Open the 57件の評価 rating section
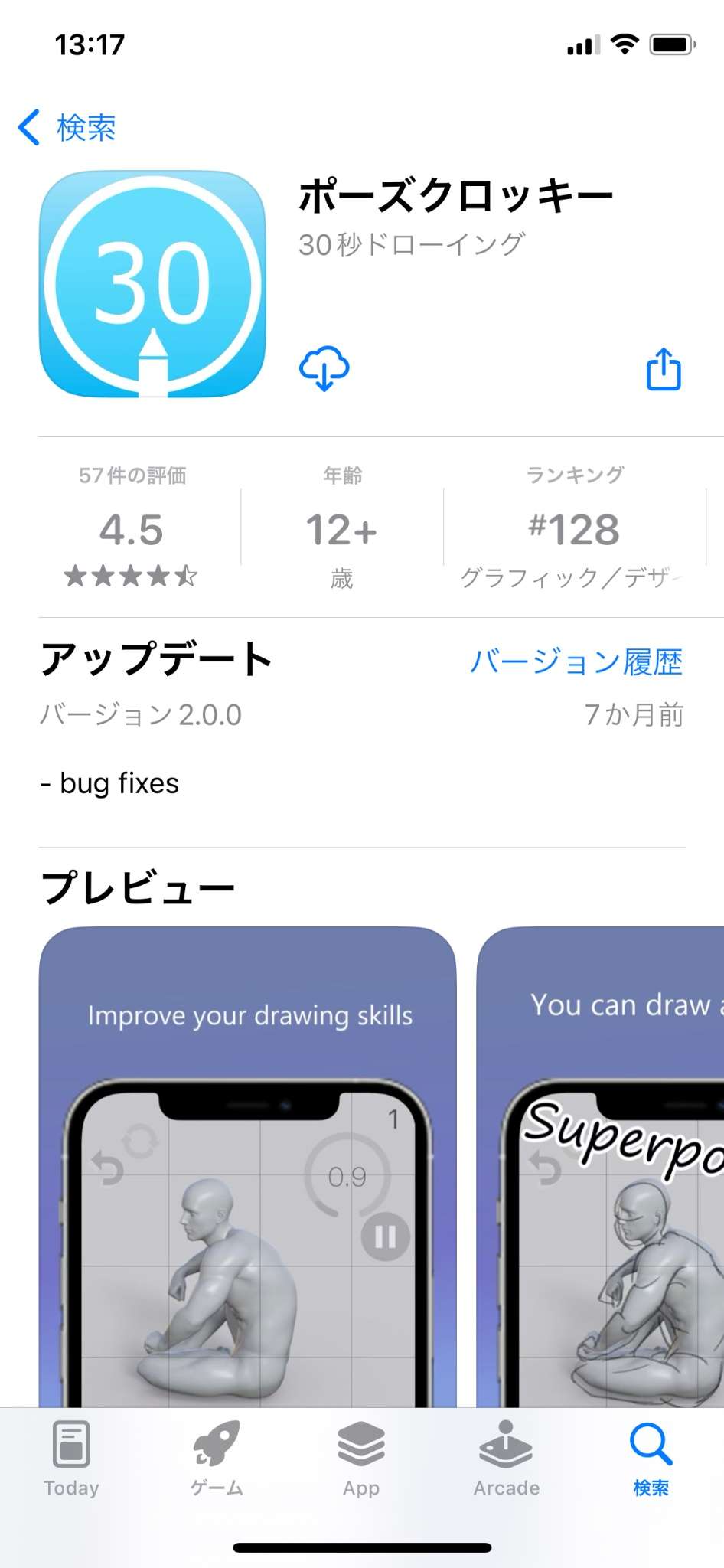724x1568 pixels. coord(132,526)
